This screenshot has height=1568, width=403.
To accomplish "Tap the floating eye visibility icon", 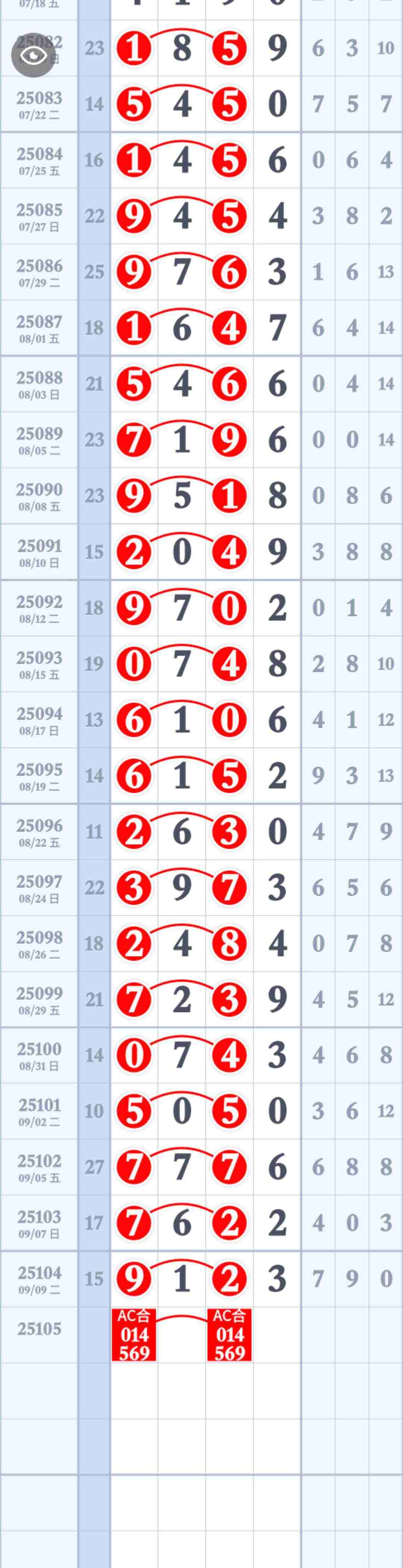I will point(34,55).
